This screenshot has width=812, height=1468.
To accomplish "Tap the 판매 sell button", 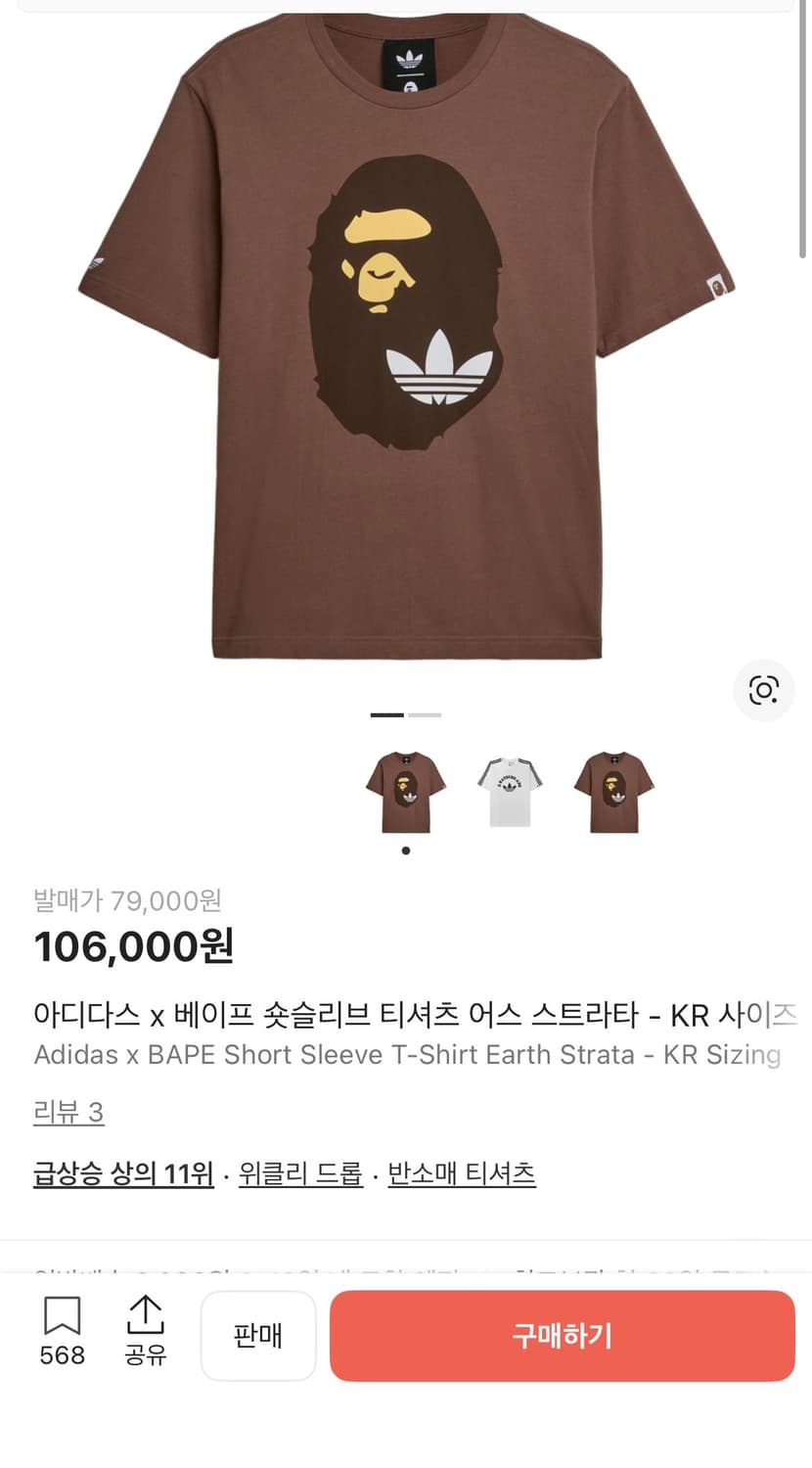I will pyautogui.click(x=258, y=1336).
